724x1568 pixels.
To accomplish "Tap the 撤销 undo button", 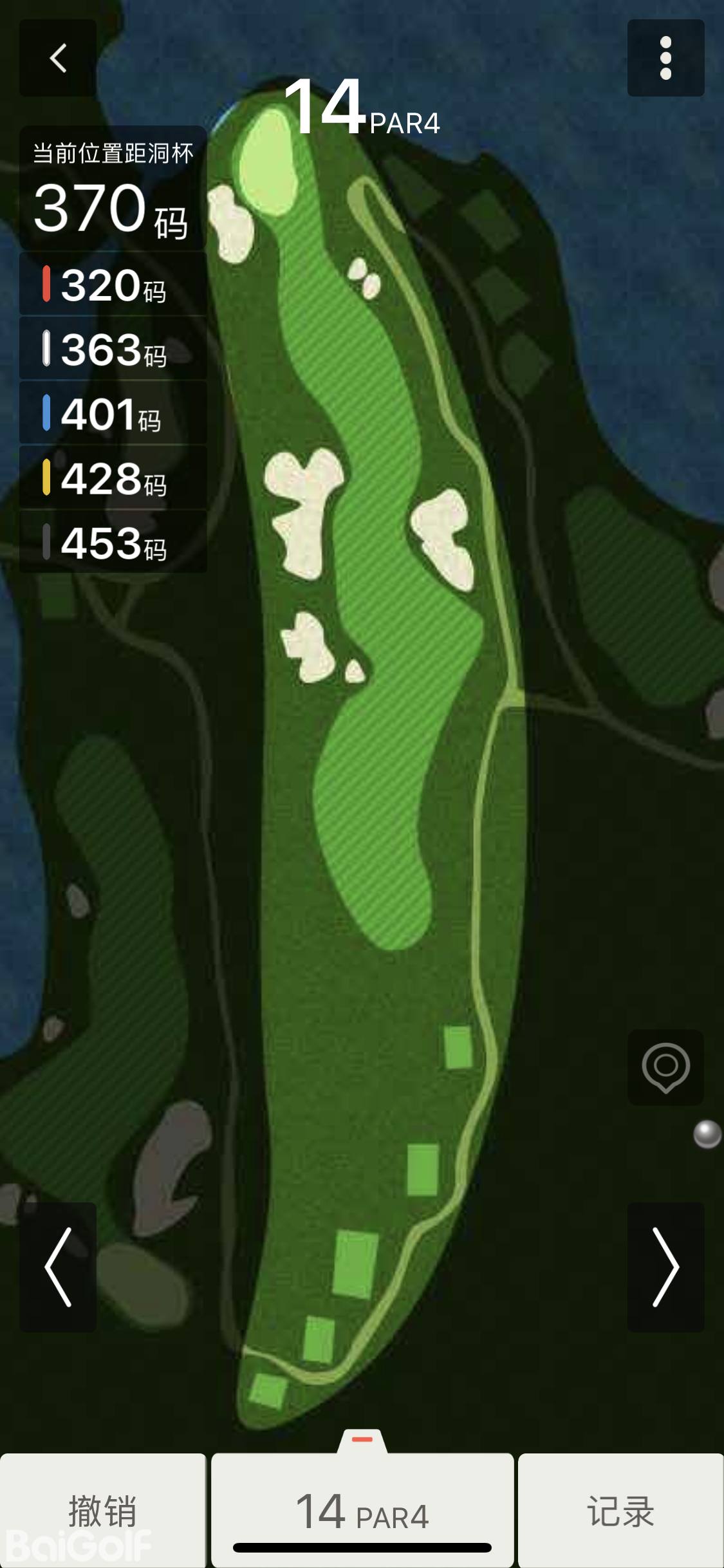I will (x=103, y=1510).
